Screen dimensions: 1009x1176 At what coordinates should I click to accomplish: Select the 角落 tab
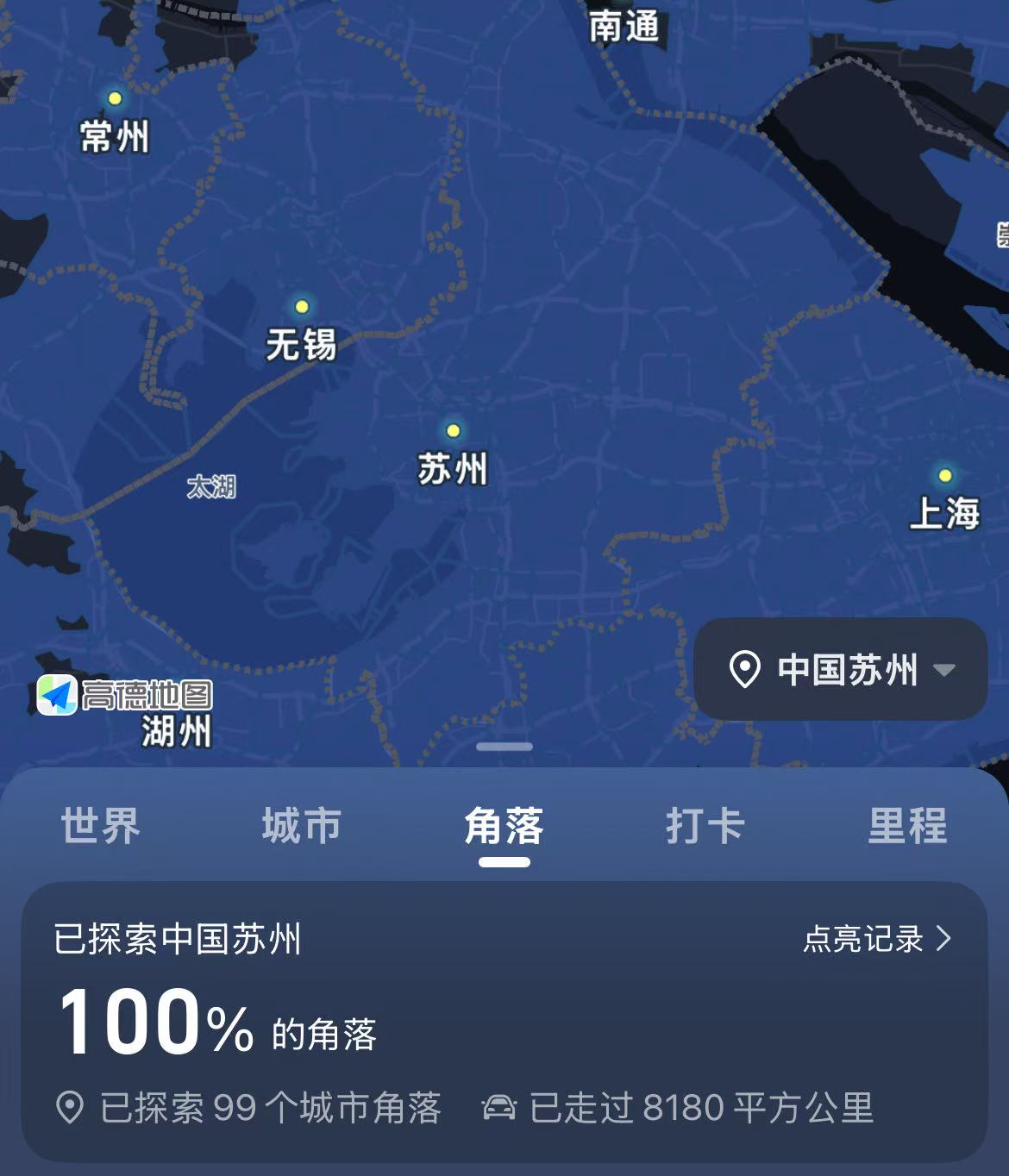pos(504,826)
